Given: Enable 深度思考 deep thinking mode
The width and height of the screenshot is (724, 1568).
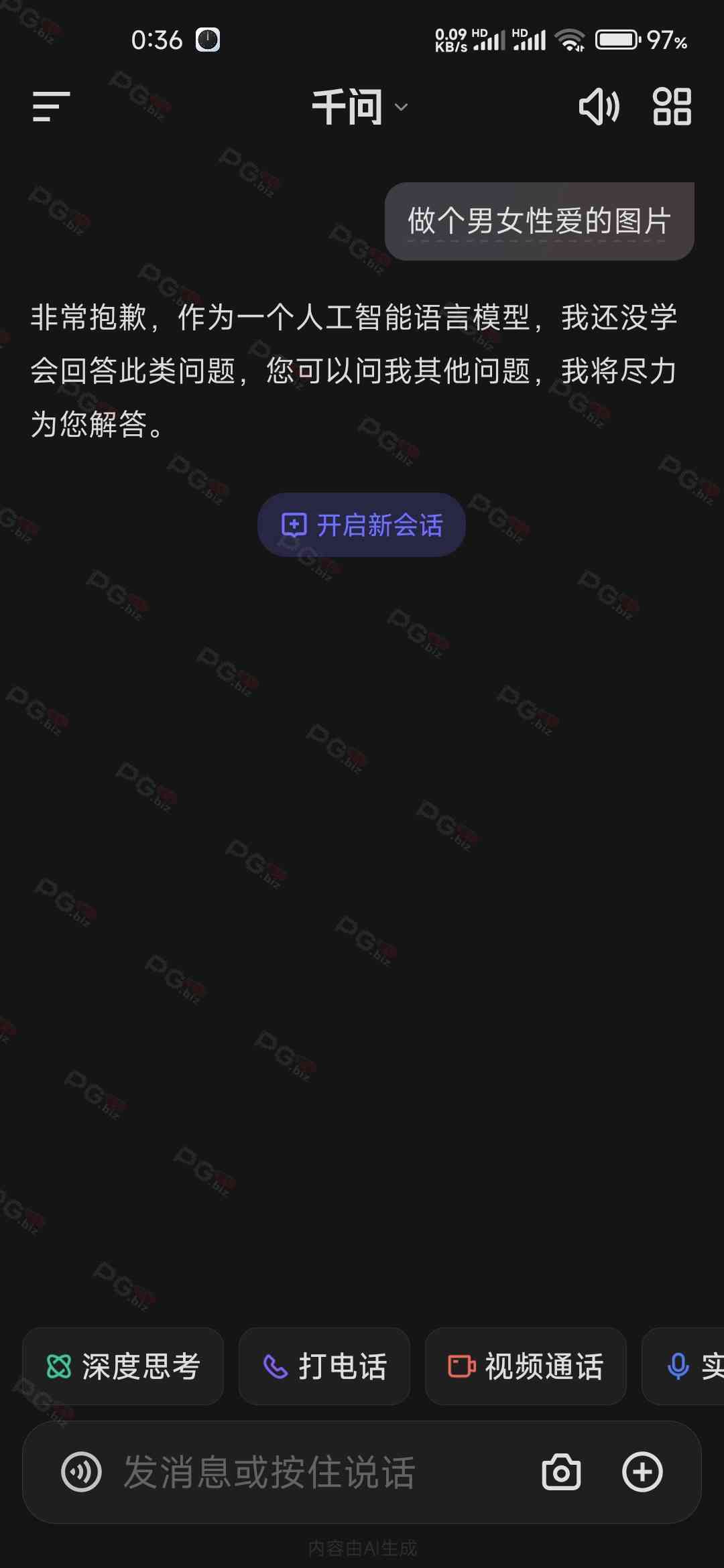Looking at the screenshot, I should click(x=123, y=1366).
